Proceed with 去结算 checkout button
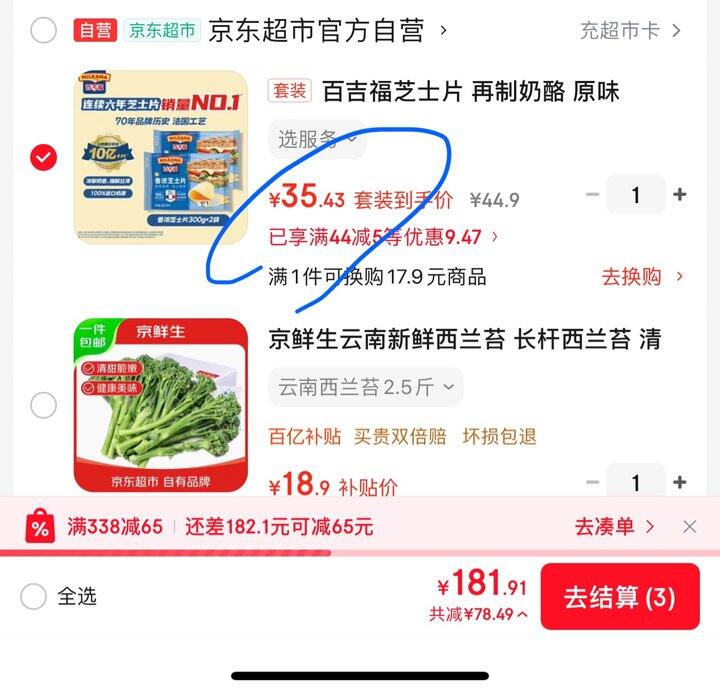This screenshot has width=720, height=694. click(x=620, y=597)
